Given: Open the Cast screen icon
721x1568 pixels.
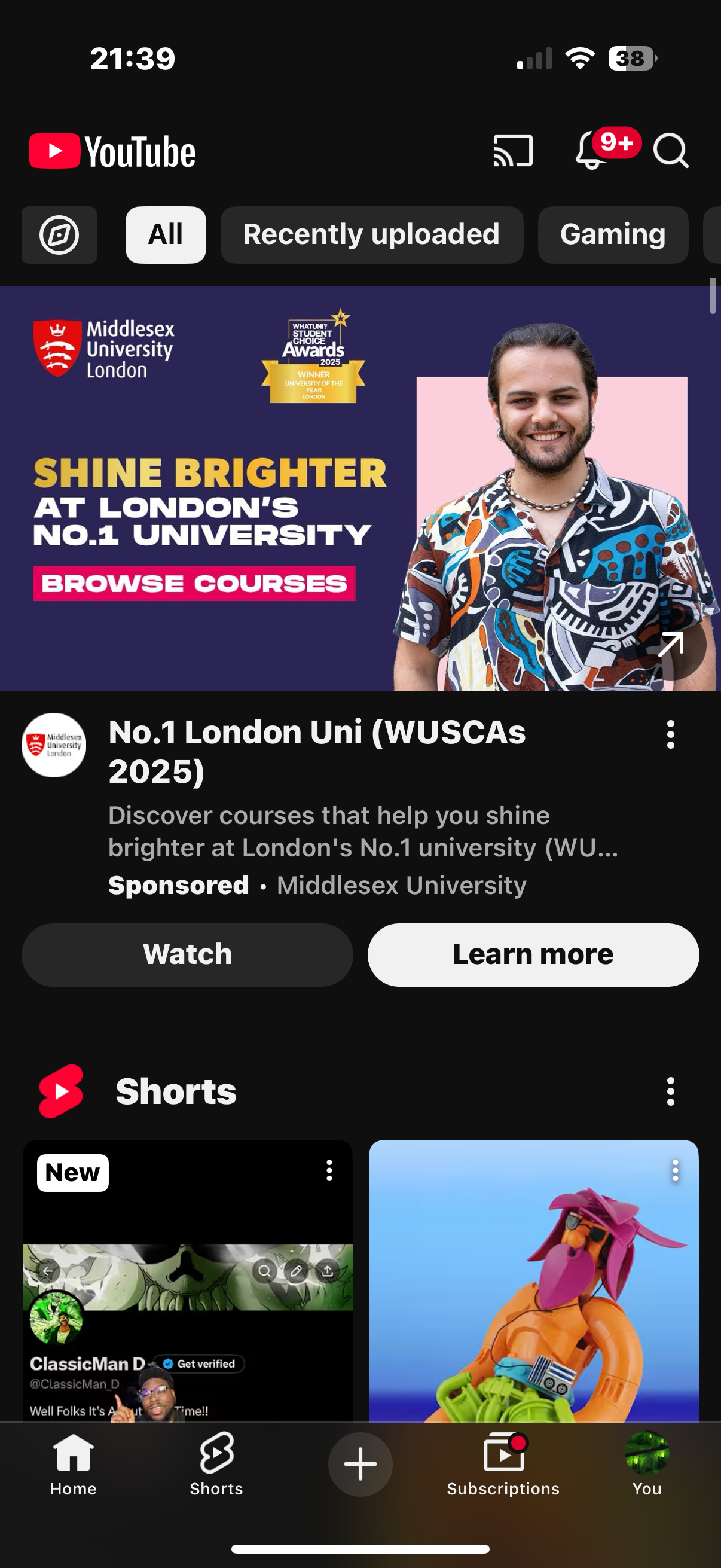Looking at the screenshot, I should coord(513,150).
